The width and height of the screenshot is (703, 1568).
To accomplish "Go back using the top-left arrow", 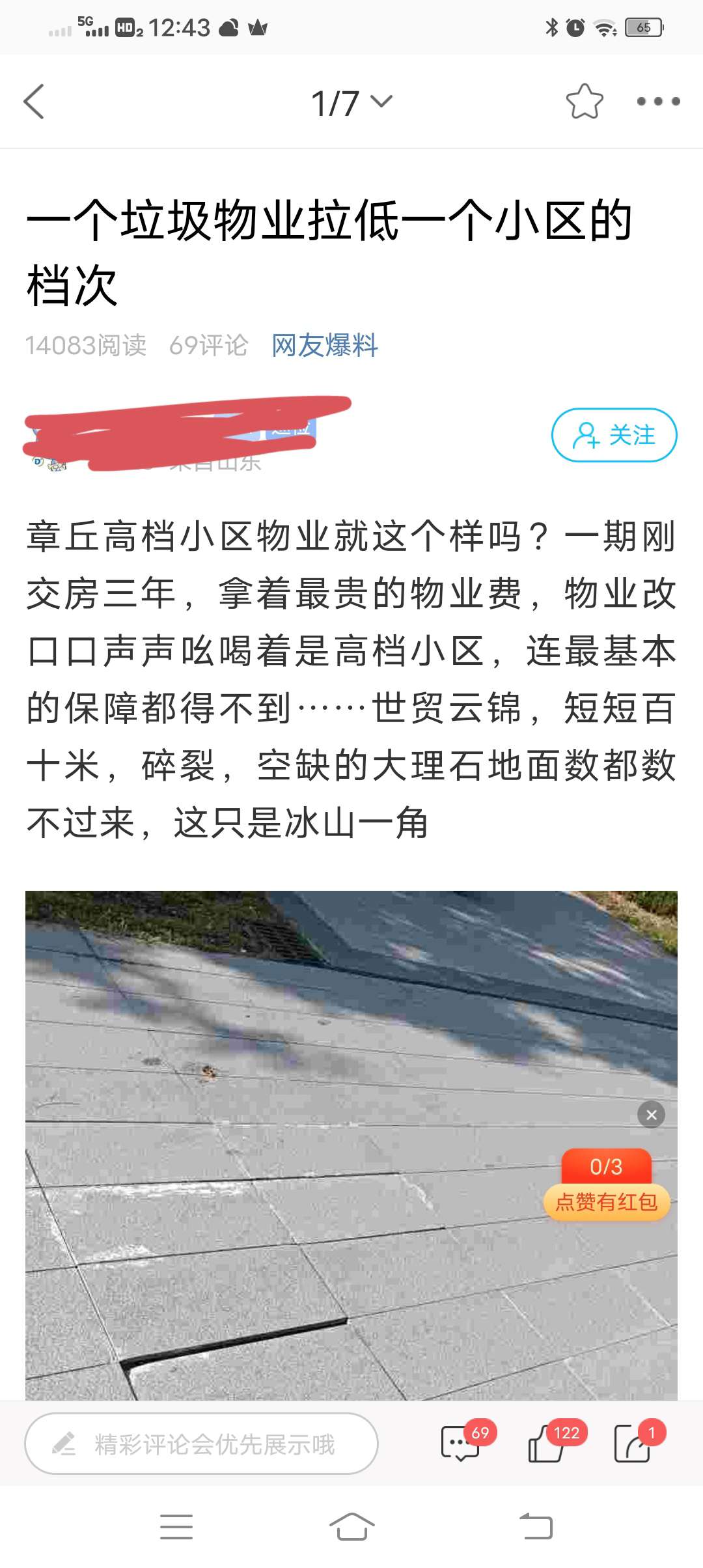I will [x=34, y=102].
